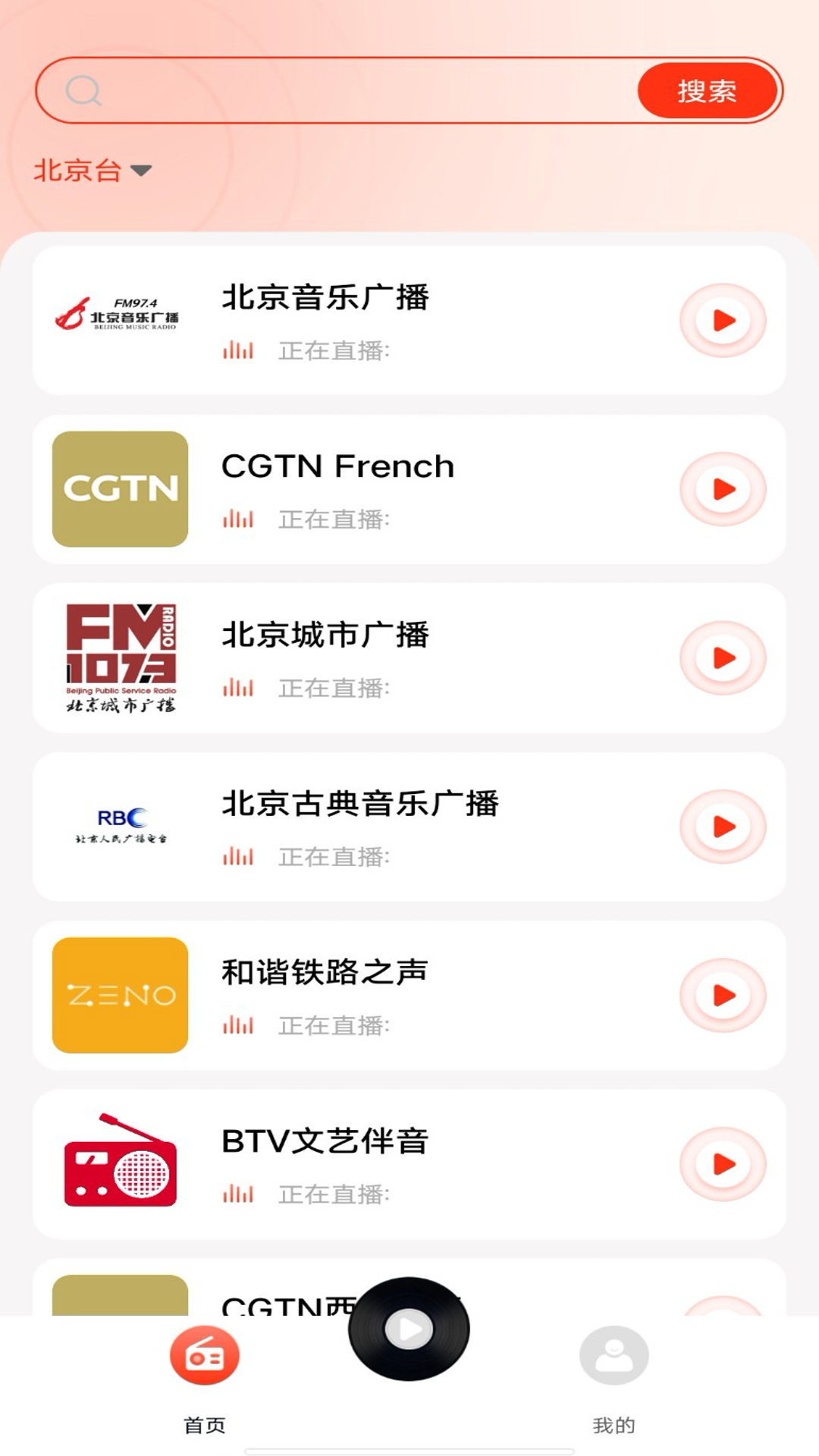
Task: Open the vinyl record player button
Action: [409, 1329]
